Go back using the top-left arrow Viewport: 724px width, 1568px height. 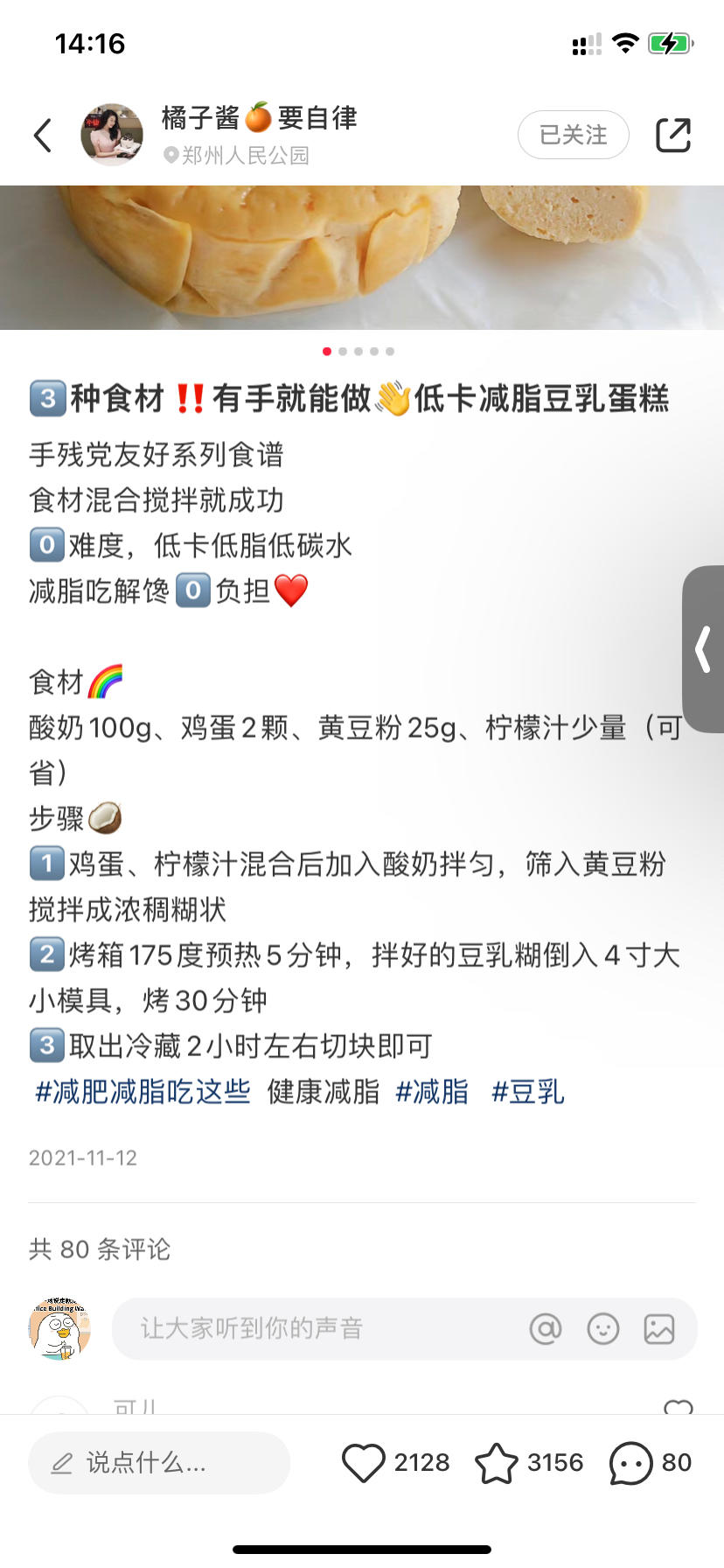42,136
